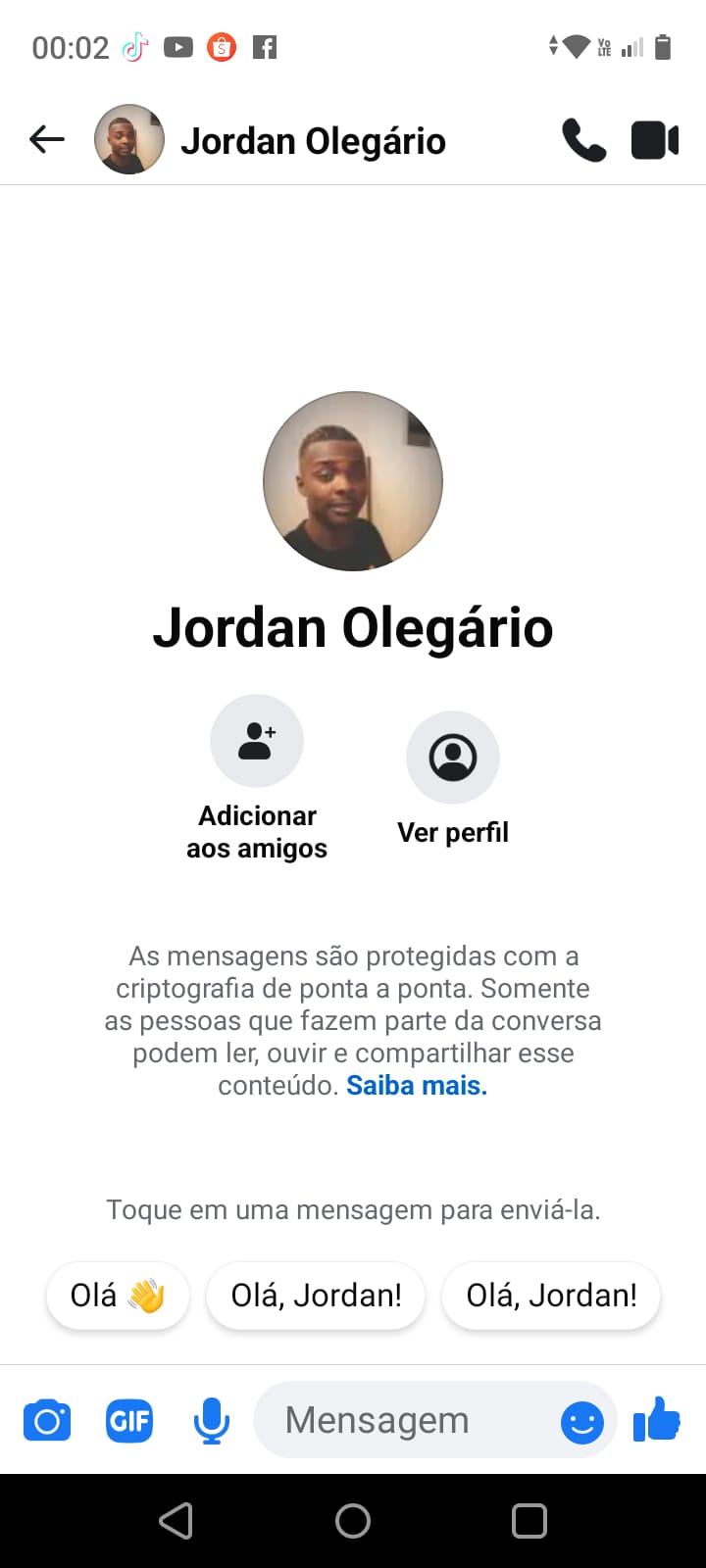706x1568 pixels.
Task: Open the GIF picker
Action: point(129,1421)
